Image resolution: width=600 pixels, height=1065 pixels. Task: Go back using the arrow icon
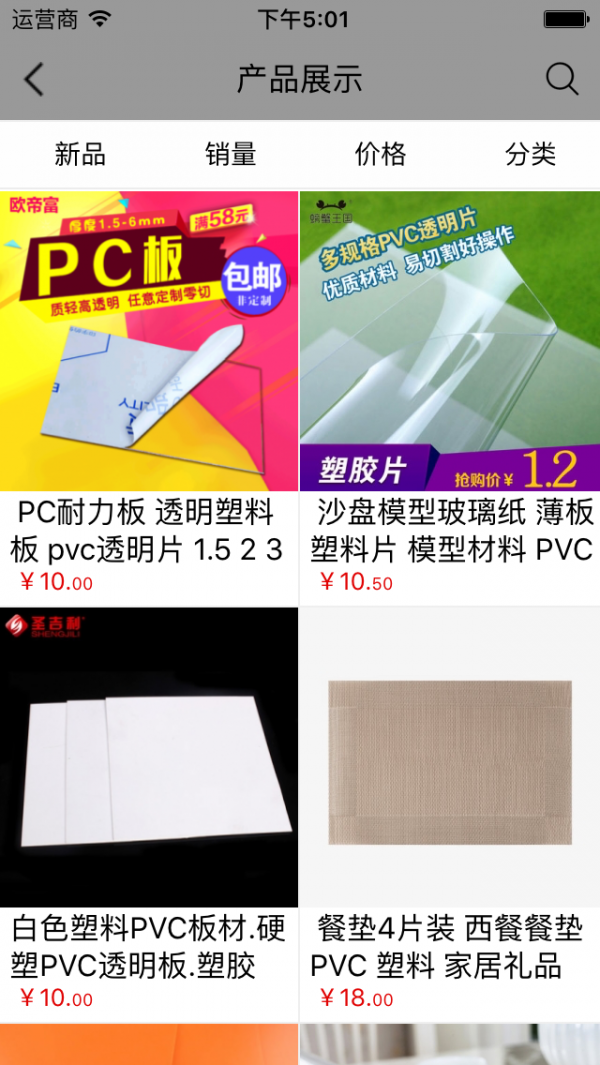(x=34, y=79)
